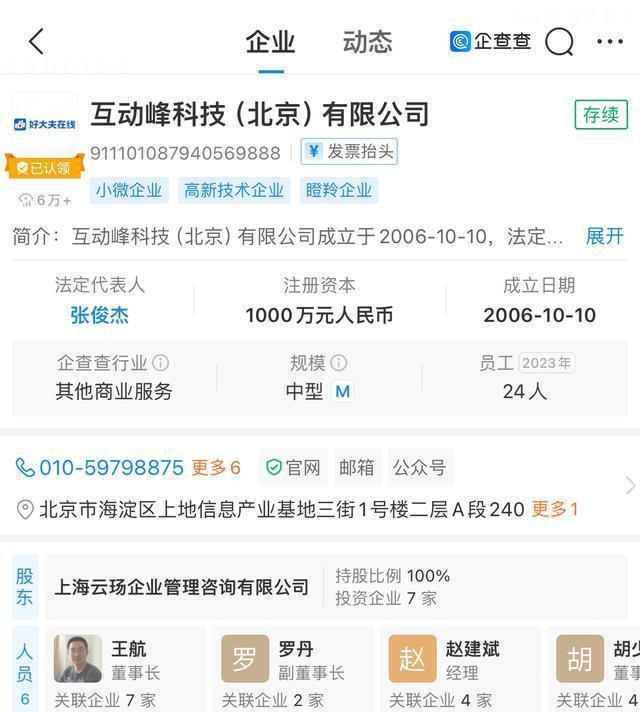Open the three-dot overflow menu
This screenshot has width=640, height=712.
[x=610, y=41]
